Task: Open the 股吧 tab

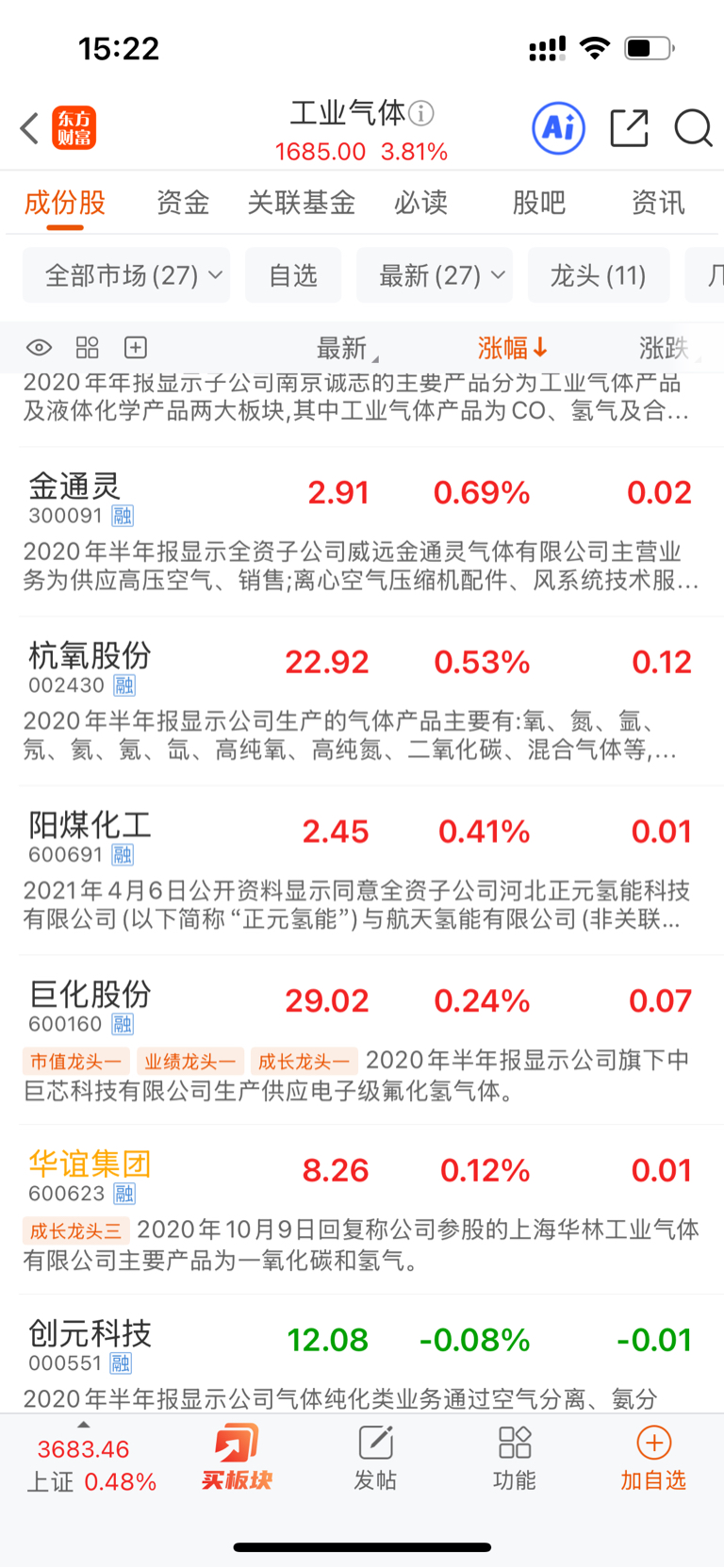Action: [x=538, y=203]
